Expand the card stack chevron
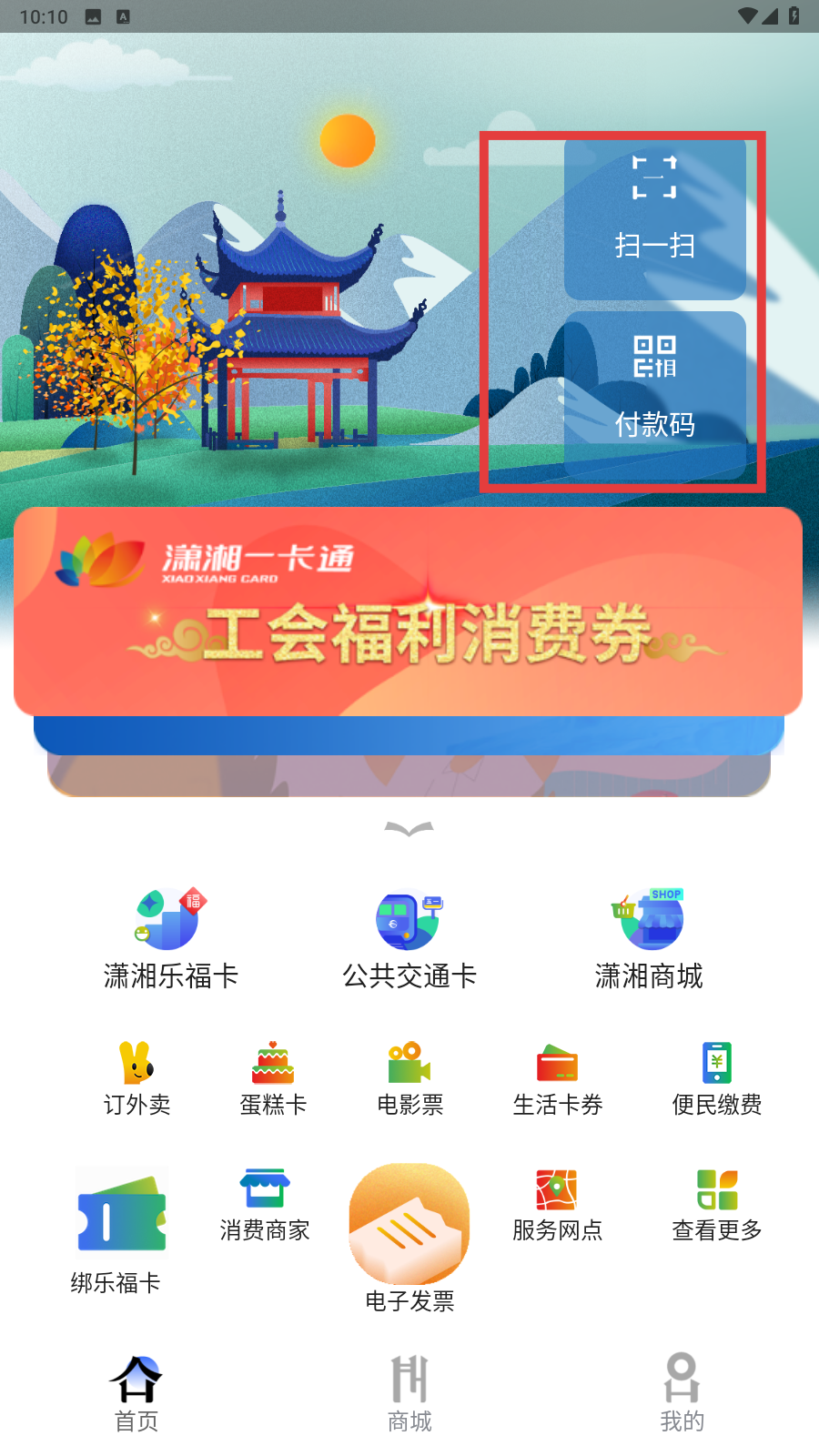The width and height of the screenshot is (819, 1456). (x=409, y=828)
